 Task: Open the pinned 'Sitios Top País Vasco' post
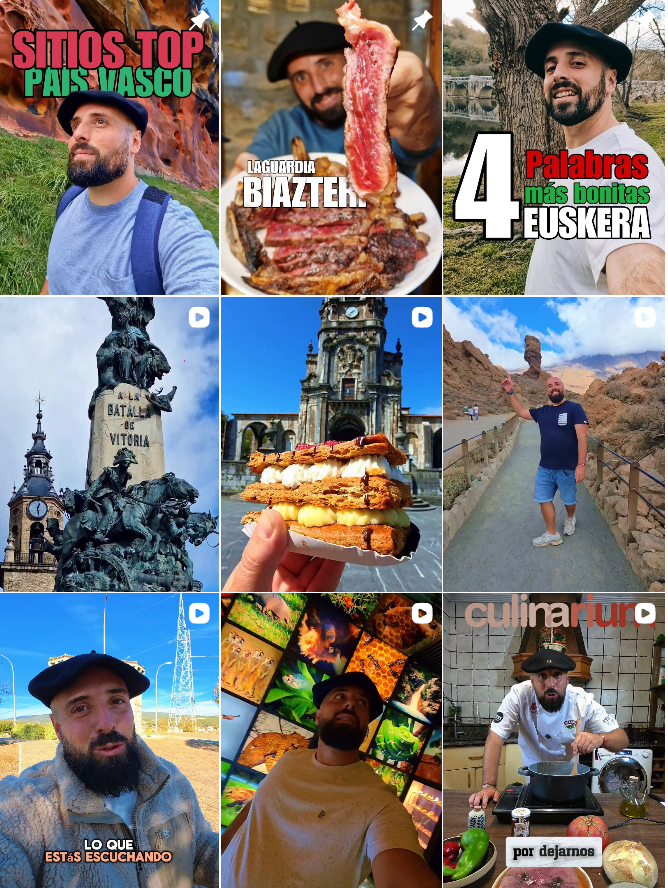coord(109,147)
